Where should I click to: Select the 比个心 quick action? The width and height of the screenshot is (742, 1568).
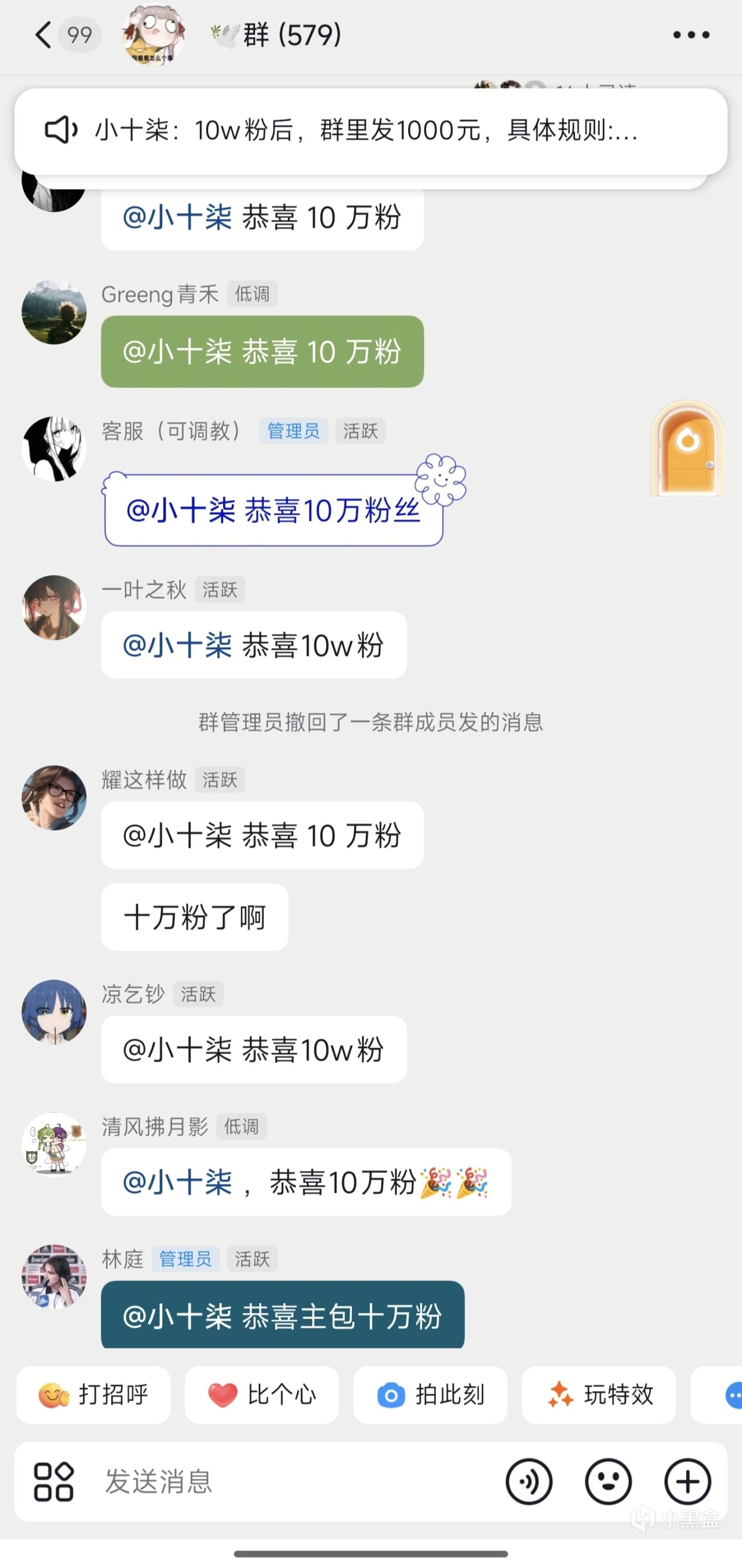[262, 1395]
